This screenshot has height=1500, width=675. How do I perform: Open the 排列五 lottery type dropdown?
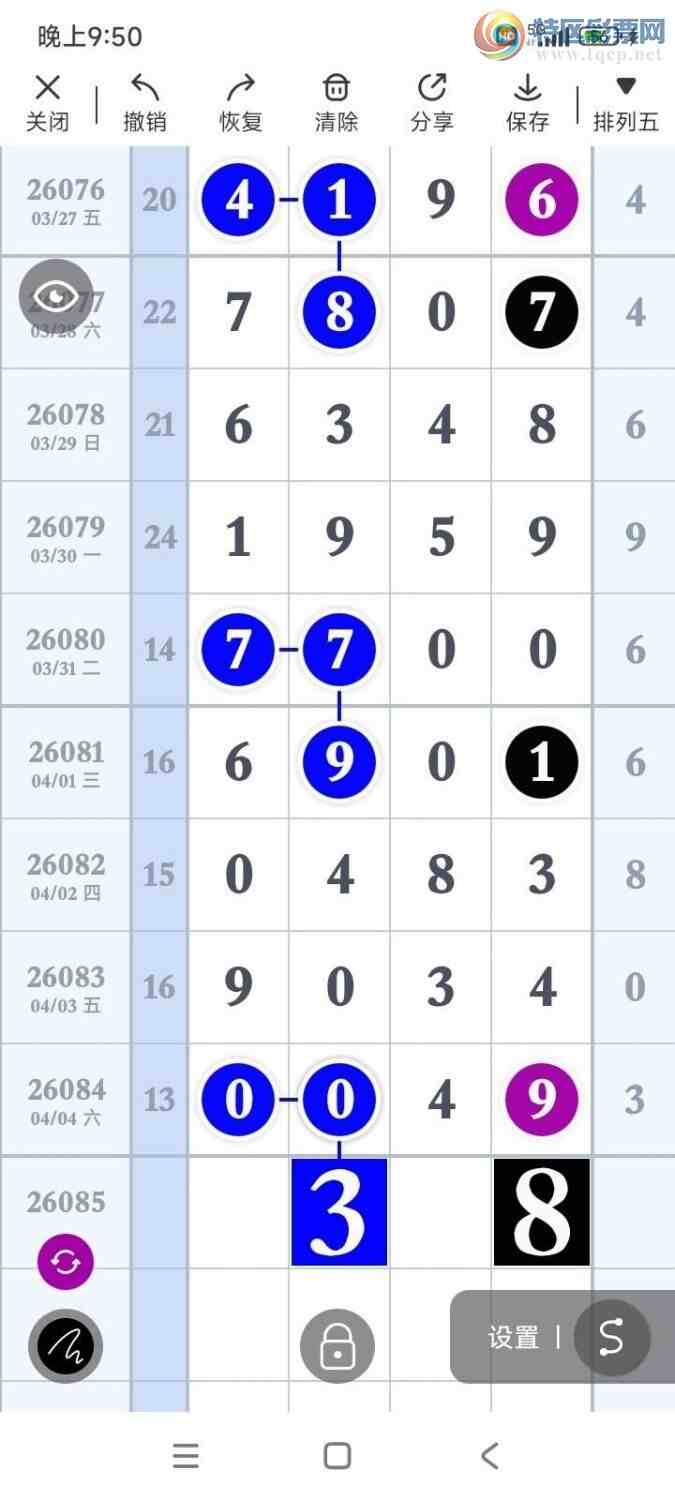[x=626, y=104]
